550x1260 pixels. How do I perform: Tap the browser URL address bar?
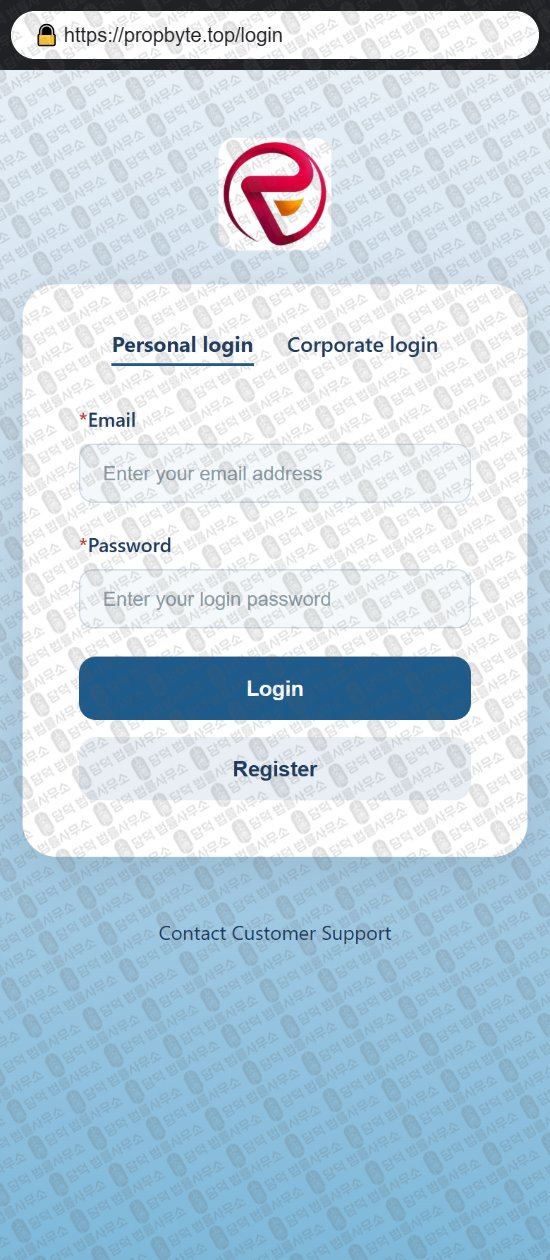(x=275, y=35)
